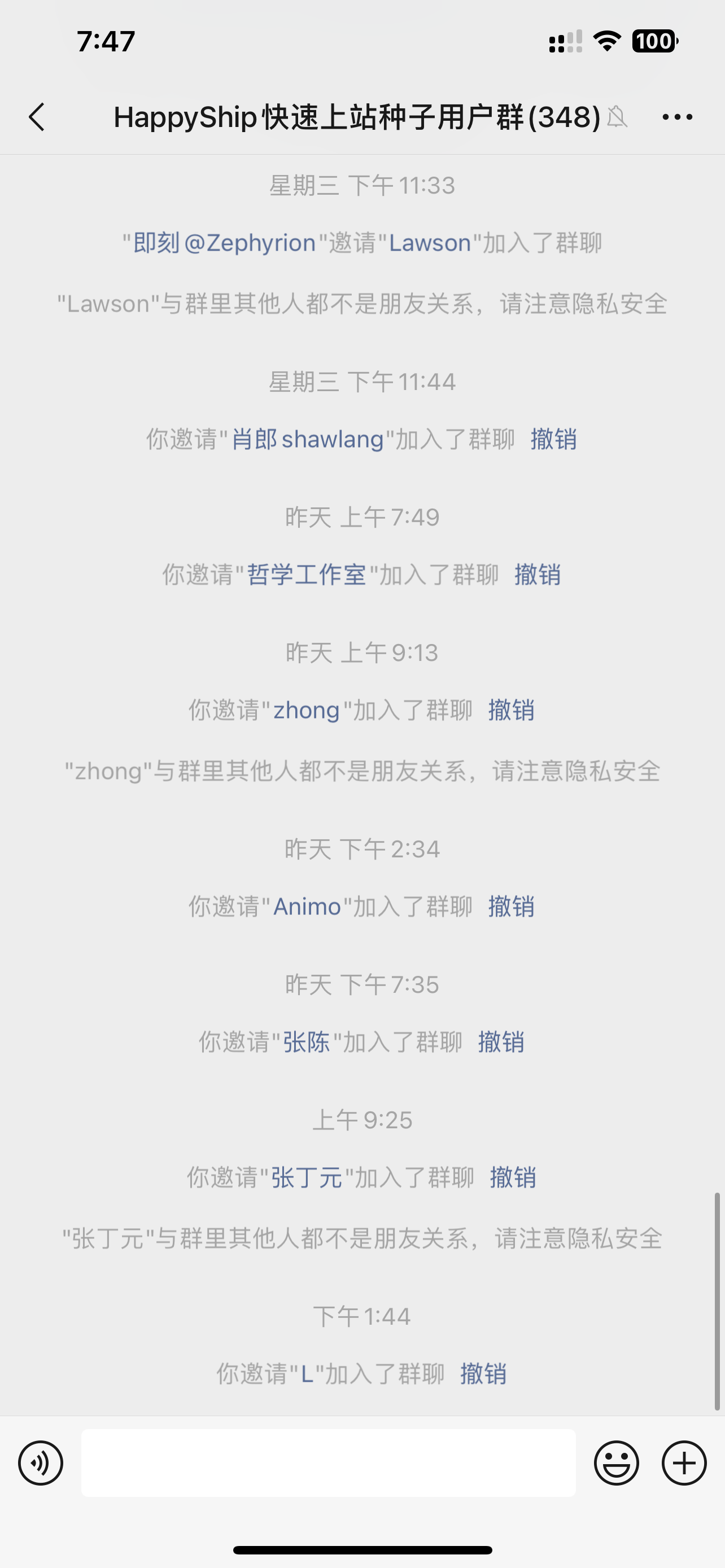This screenshot has width=725, height=1568.
Task: Revoke the invitation of Animo
Action: (512, 907)
